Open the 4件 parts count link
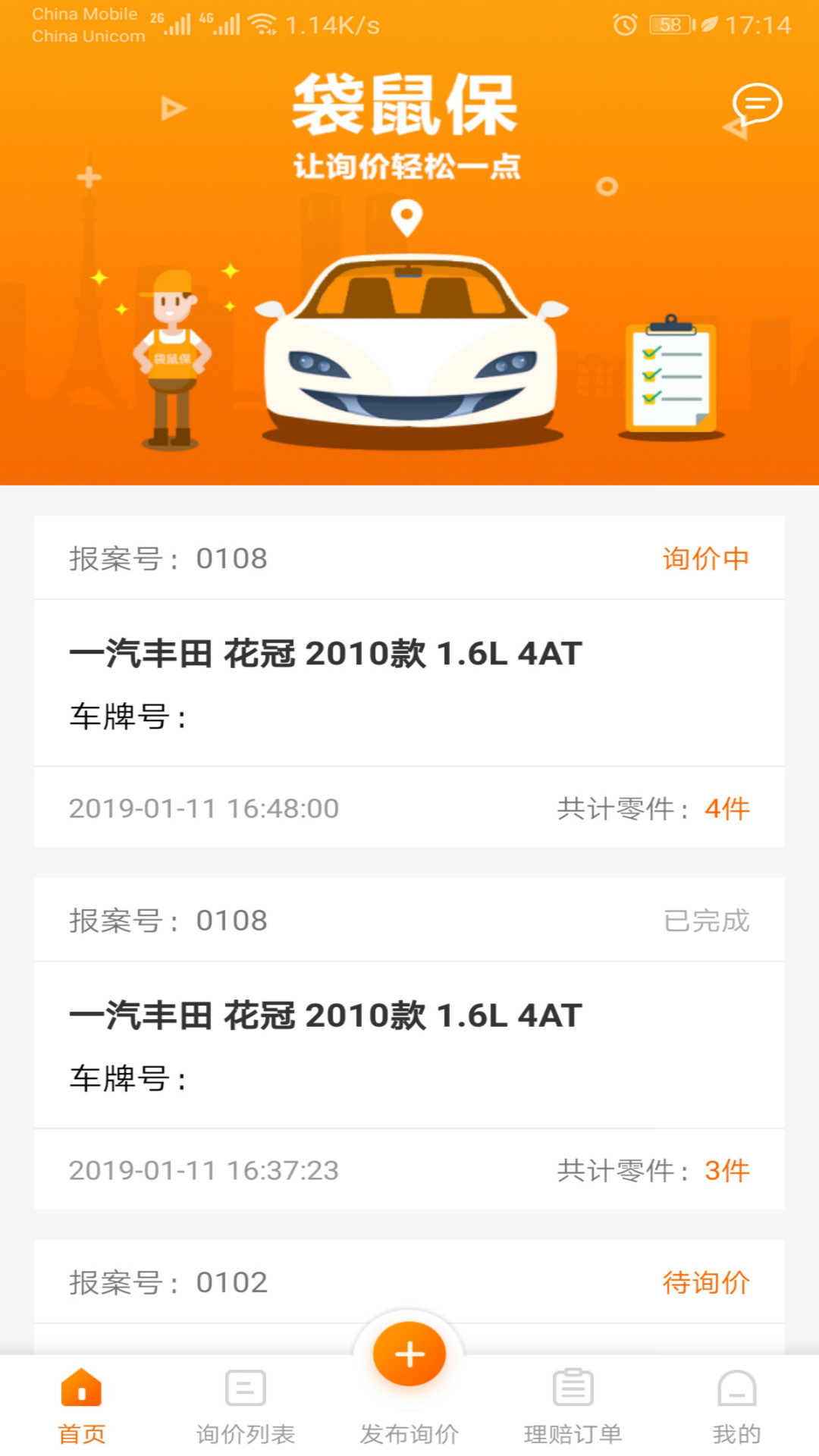The image size is (819, 1456). pyautogui.click(x=728, y=809)
